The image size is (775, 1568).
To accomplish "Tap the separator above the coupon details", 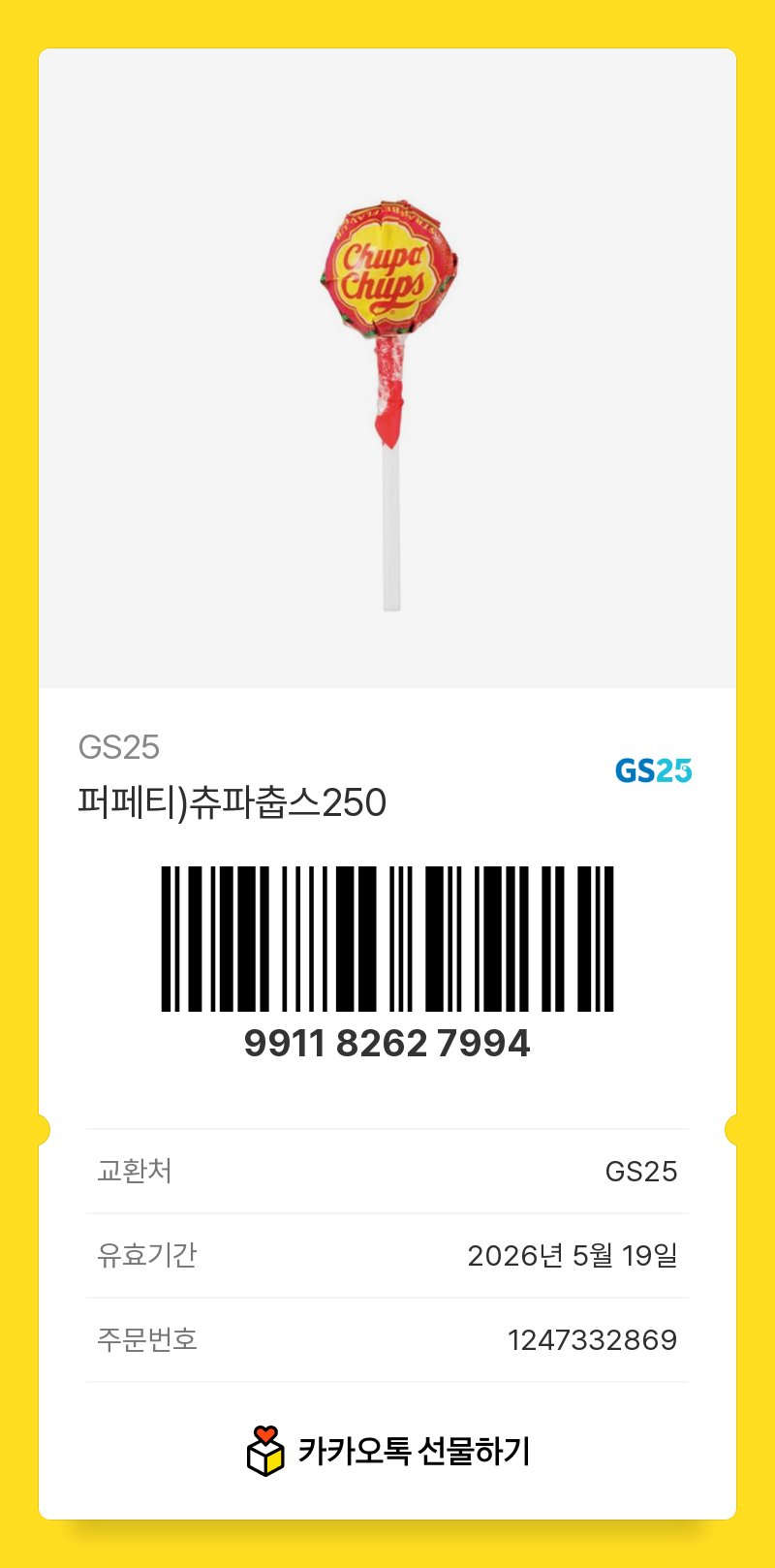I will 387,1129.
